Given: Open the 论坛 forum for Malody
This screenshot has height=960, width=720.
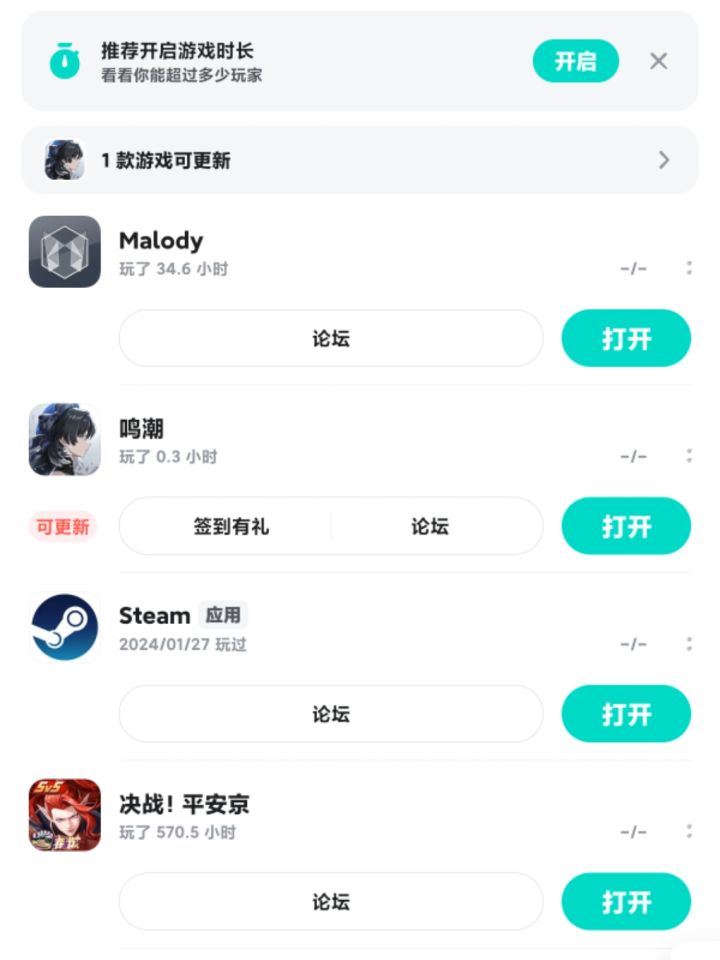Looking at the screenshot, I should [330, 338].
